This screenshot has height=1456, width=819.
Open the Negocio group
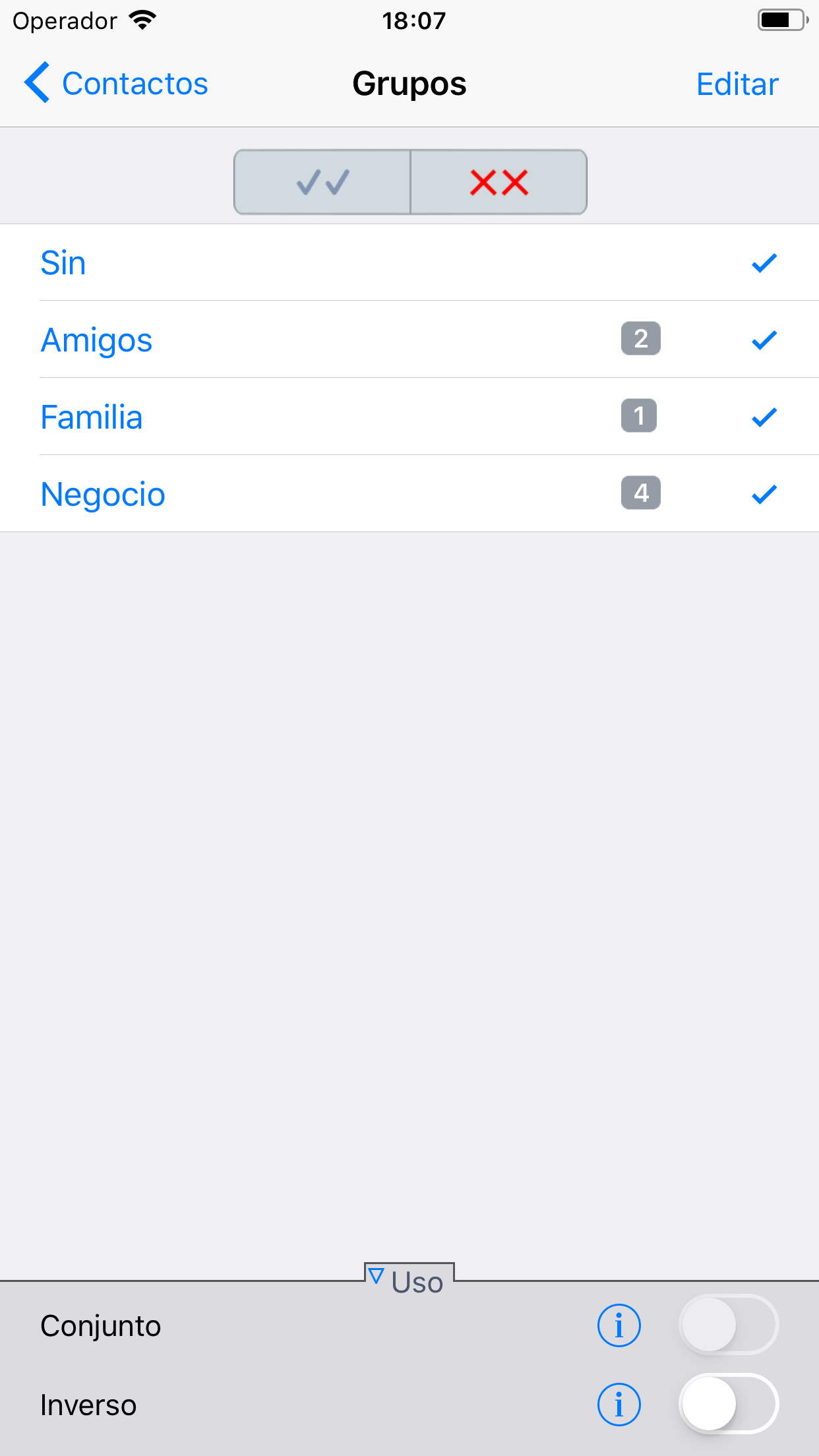103,494
